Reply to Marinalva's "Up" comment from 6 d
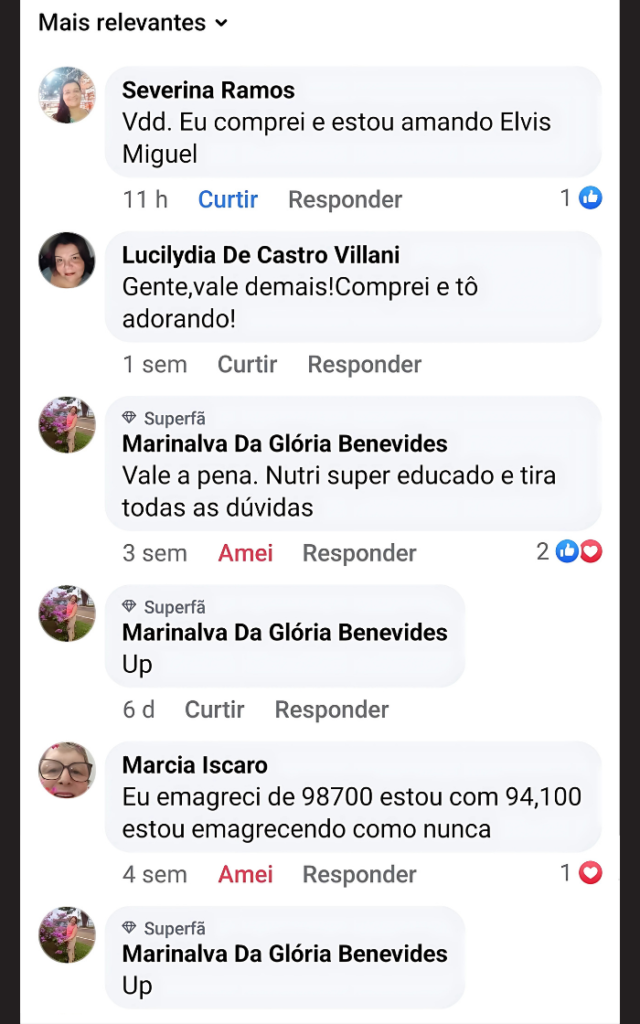640x1024 pixels. pyautogui.click(x=331, y=709)
